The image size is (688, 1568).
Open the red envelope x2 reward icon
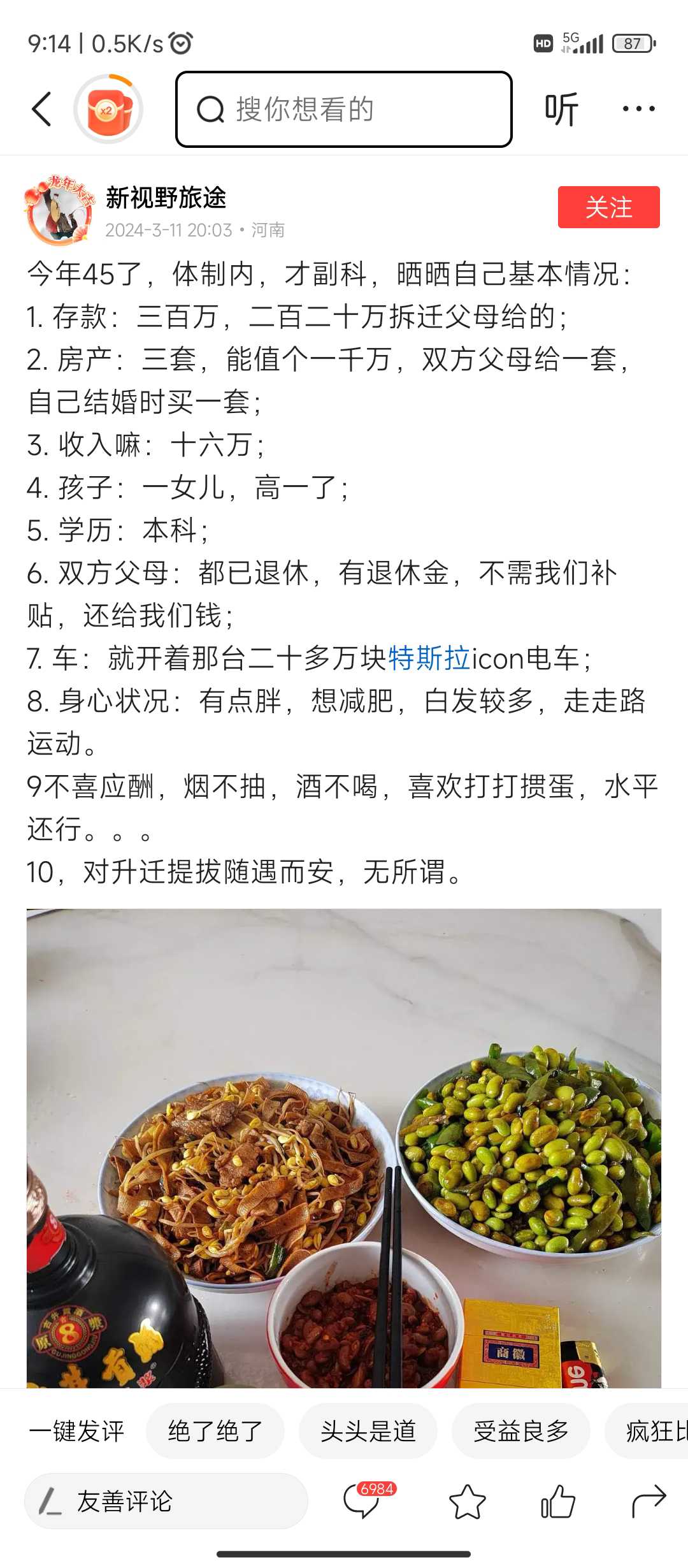108,109
